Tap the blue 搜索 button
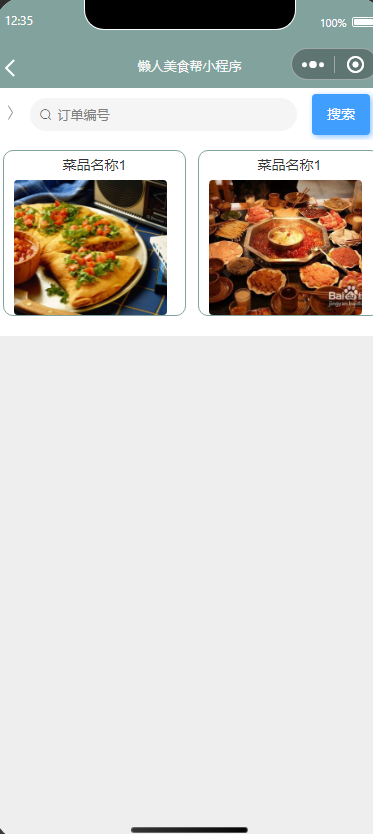Image resolution: width=373 pixels, height=834 pixels. (x=341, y=114)
